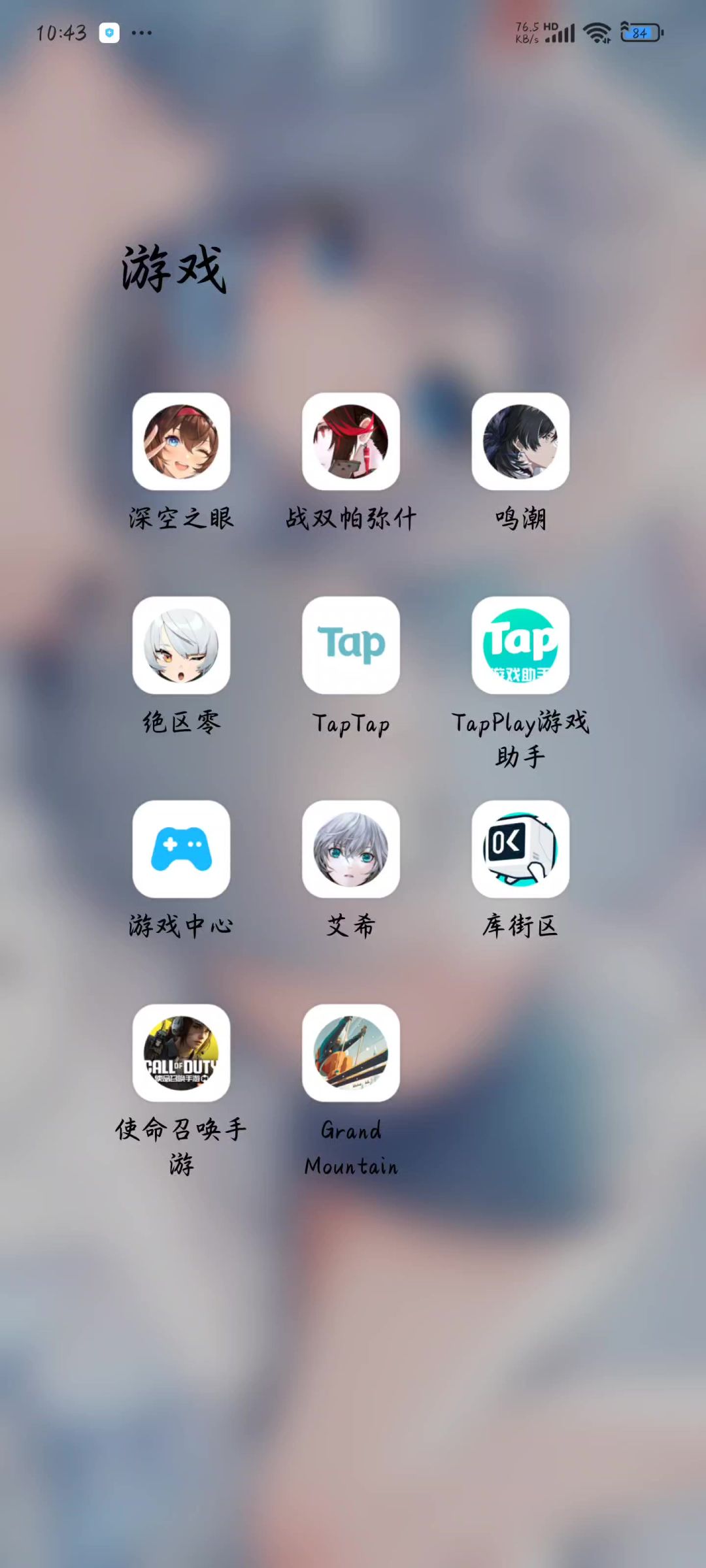Launch the 艾希 game
The image size is (706, 1568).
(351, 849)
